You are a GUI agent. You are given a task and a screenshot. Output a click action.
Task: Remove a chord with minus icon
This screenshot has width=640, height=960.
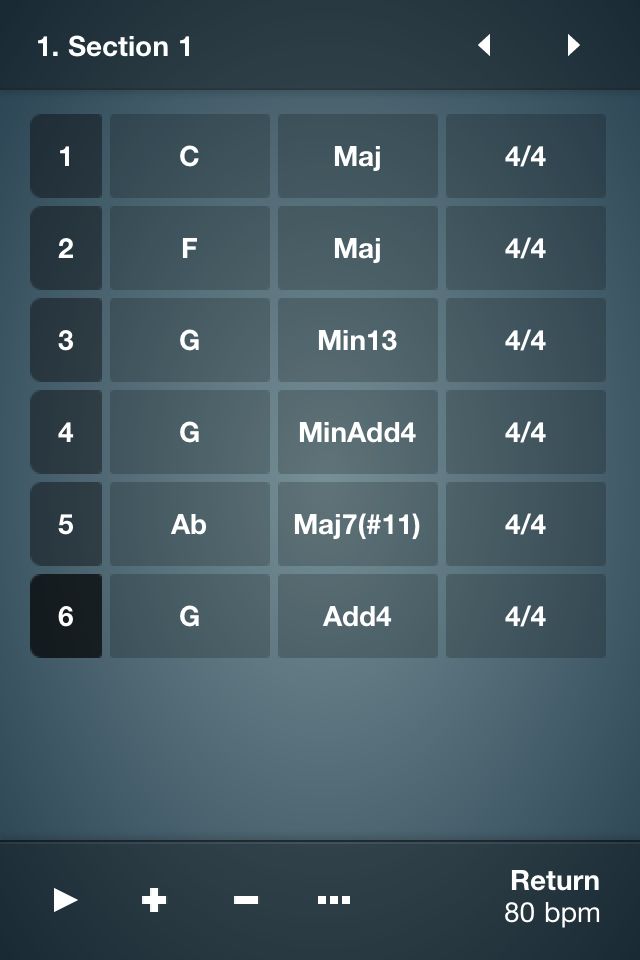click(x=246, y=900)
